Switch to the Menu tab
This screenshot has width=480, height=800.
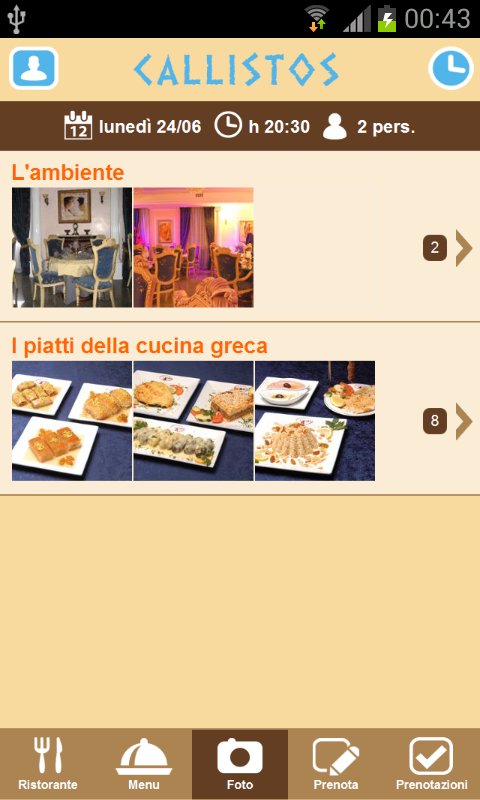coord(144,764)
